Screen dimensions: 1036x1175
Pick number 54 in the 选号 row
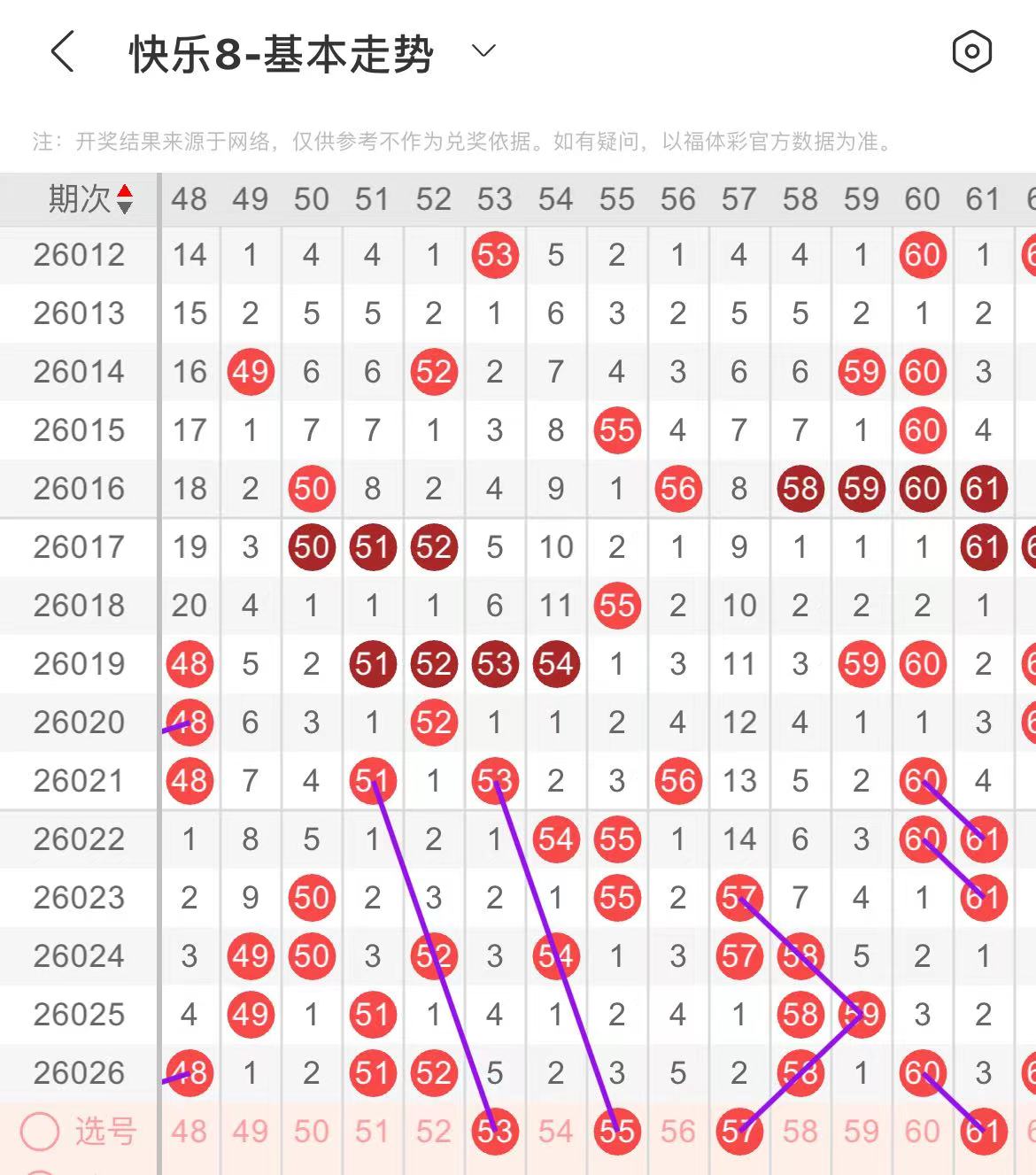click(555, 1132)
